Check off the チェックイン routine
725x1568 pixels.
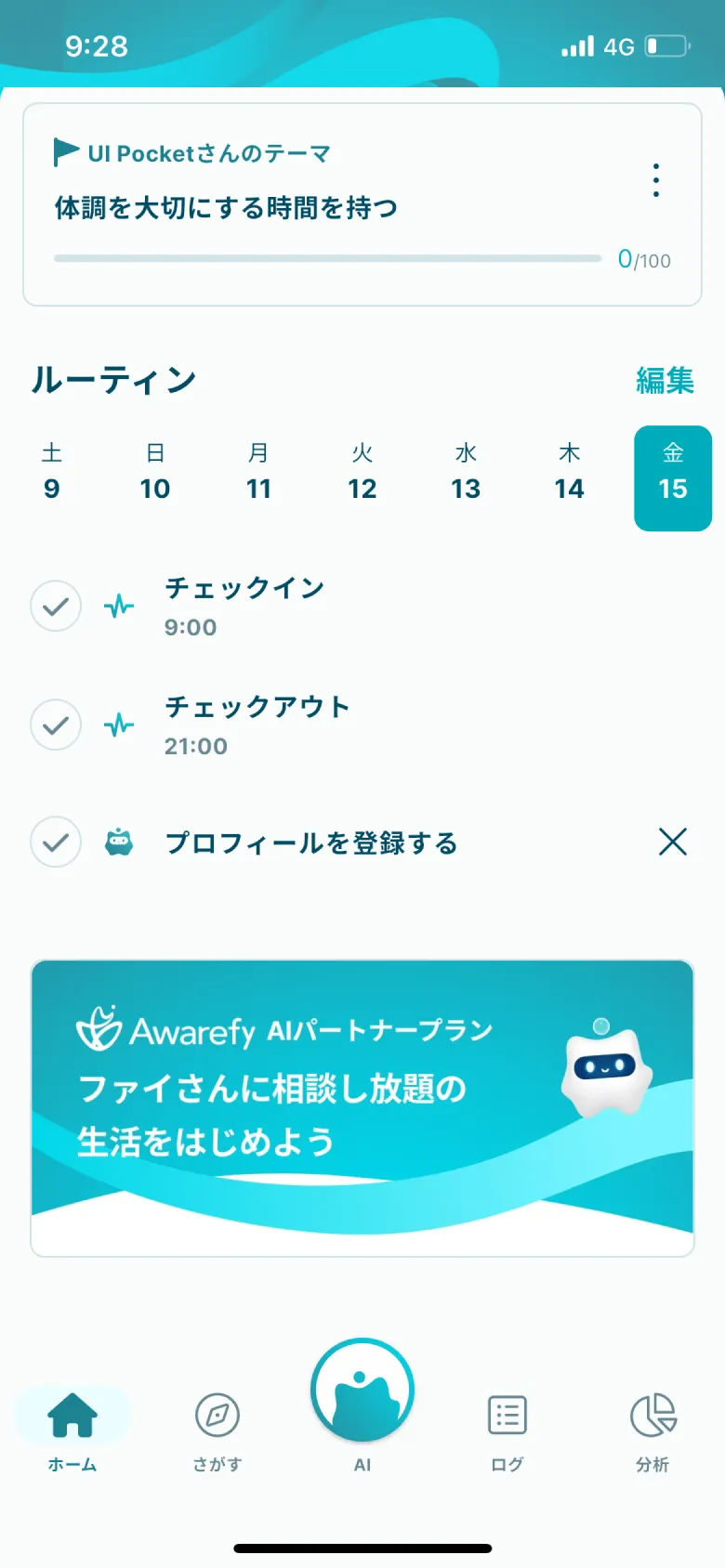[56, 606]
